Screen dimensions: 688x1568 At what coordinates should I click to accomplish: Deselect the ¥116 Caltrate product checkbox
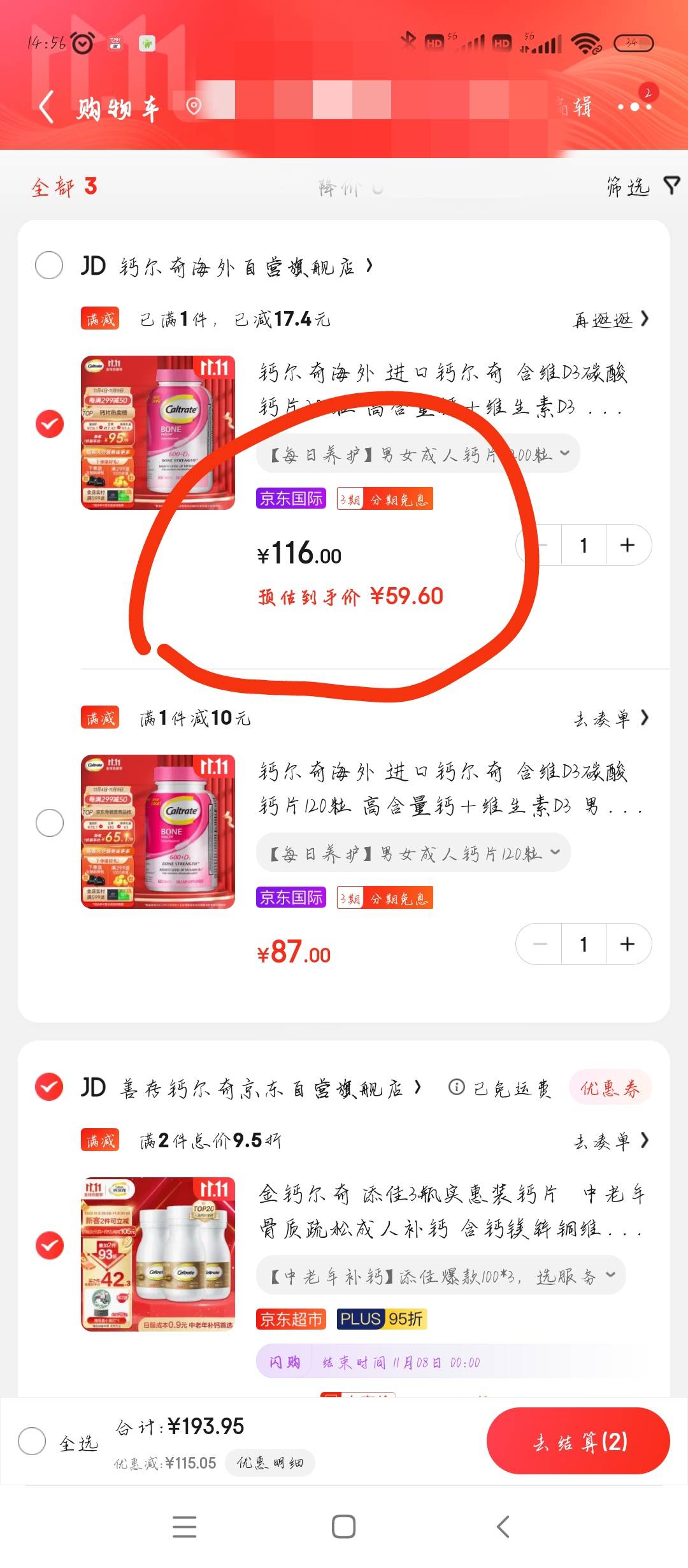tap(48, 423)
